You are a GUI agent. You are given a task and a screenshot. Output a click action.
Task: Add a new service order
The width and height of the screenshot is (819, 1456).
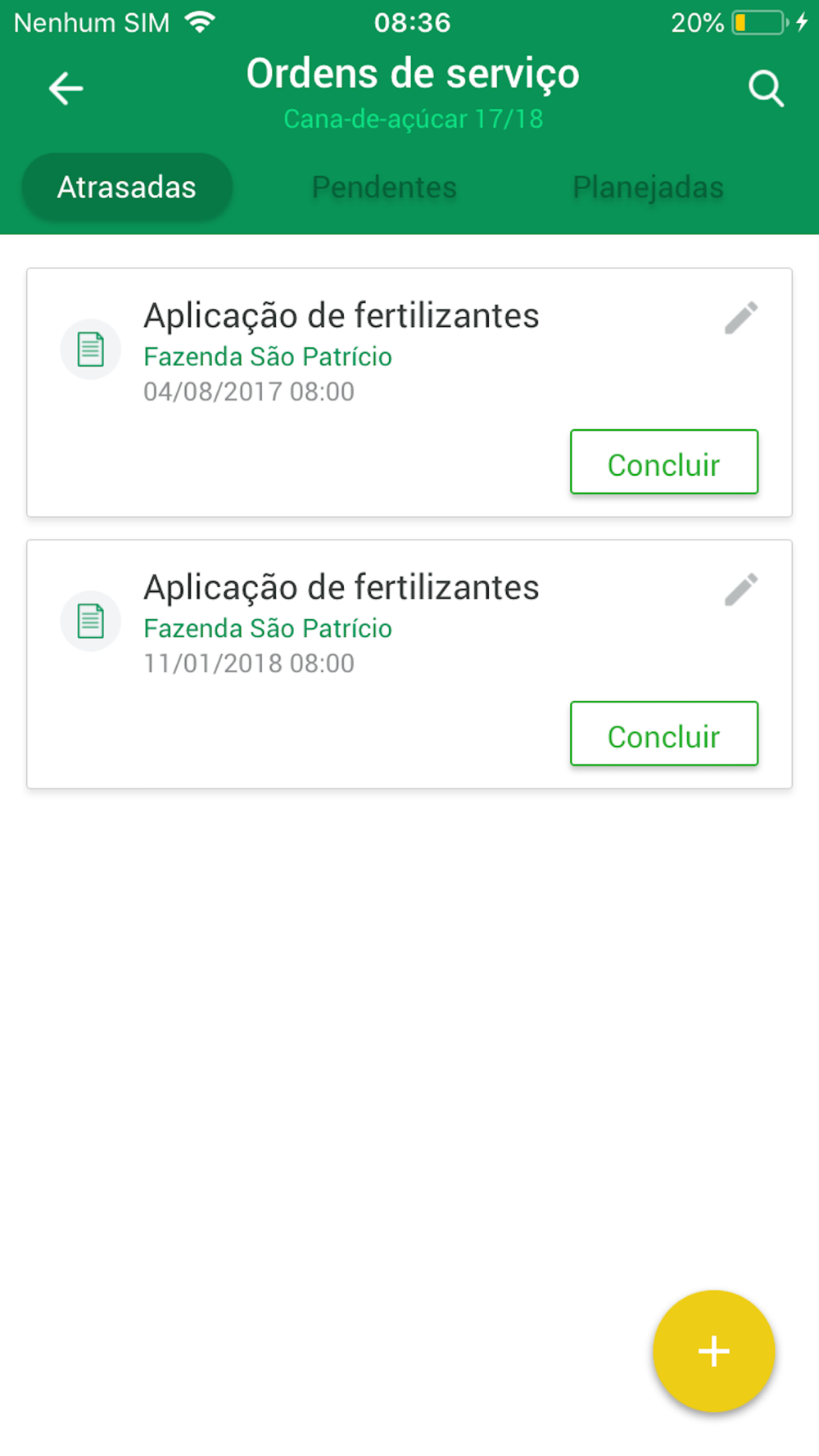[714, 1351]
